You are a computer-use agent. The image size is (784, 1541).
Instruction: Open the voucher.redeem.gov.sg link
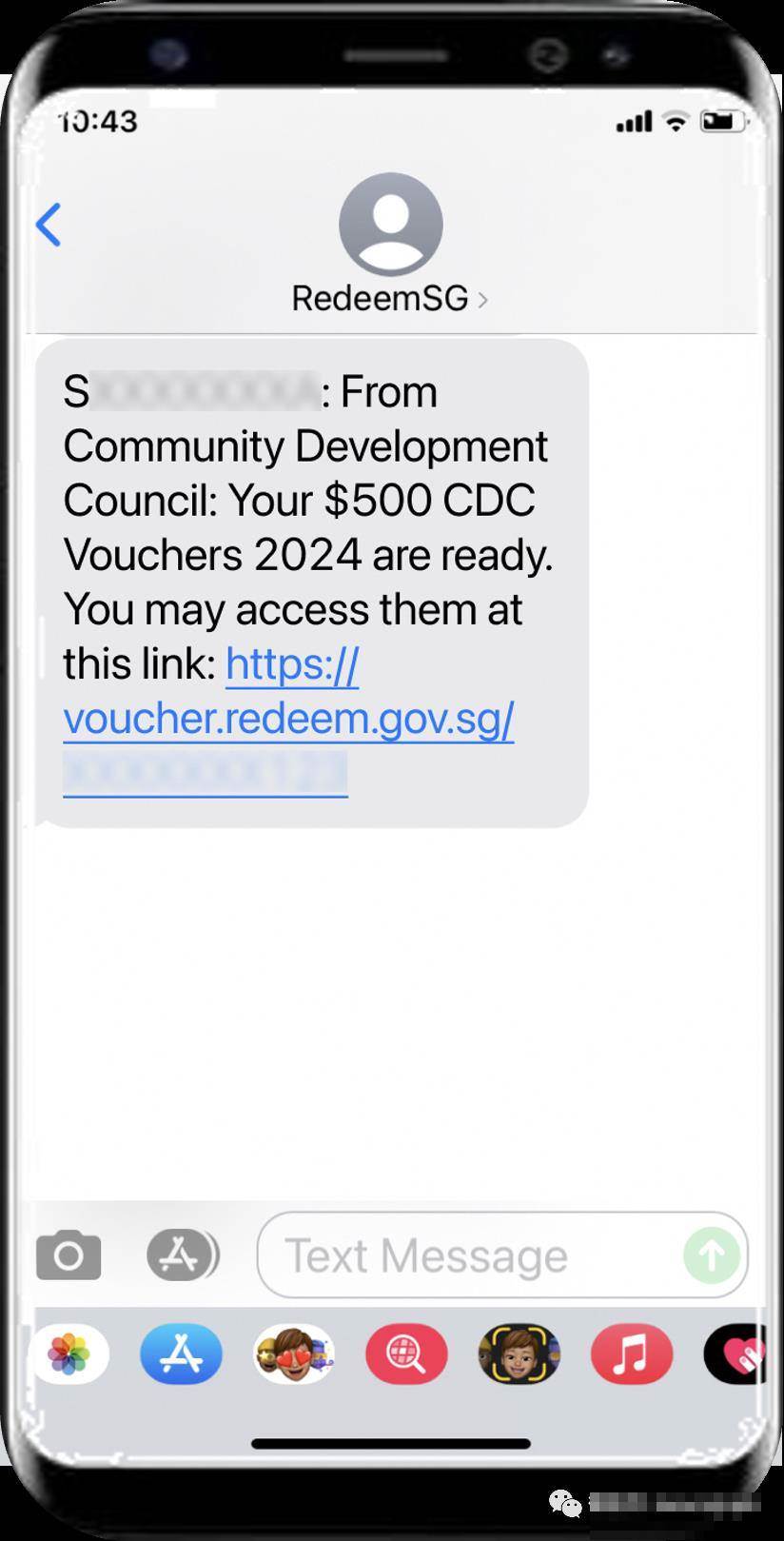(x=288, y=718)
